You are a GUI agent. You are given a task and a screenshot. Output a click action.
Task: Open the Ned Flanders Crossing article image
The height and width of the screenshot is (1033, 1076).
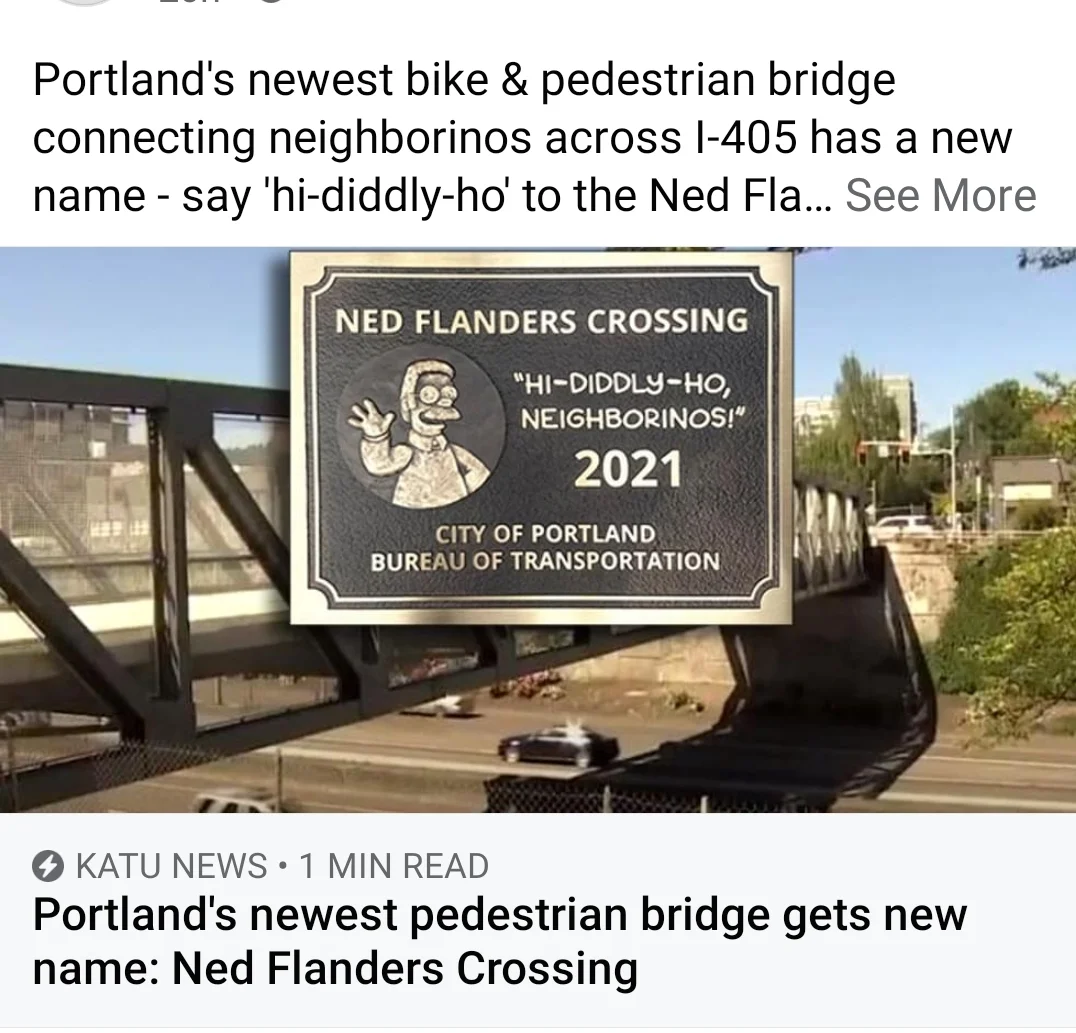tap(538, 530)
